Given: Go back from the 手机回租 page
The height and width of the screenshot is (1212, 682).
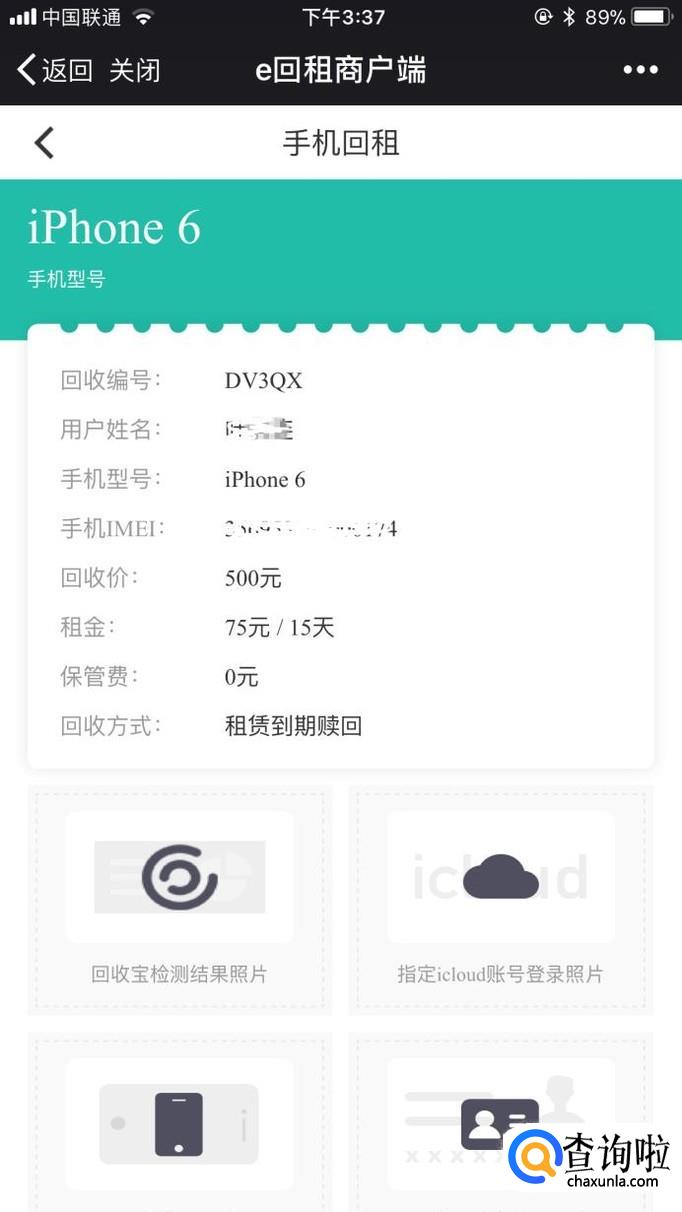Looking at the screenshot, I should tap(44, 143).
